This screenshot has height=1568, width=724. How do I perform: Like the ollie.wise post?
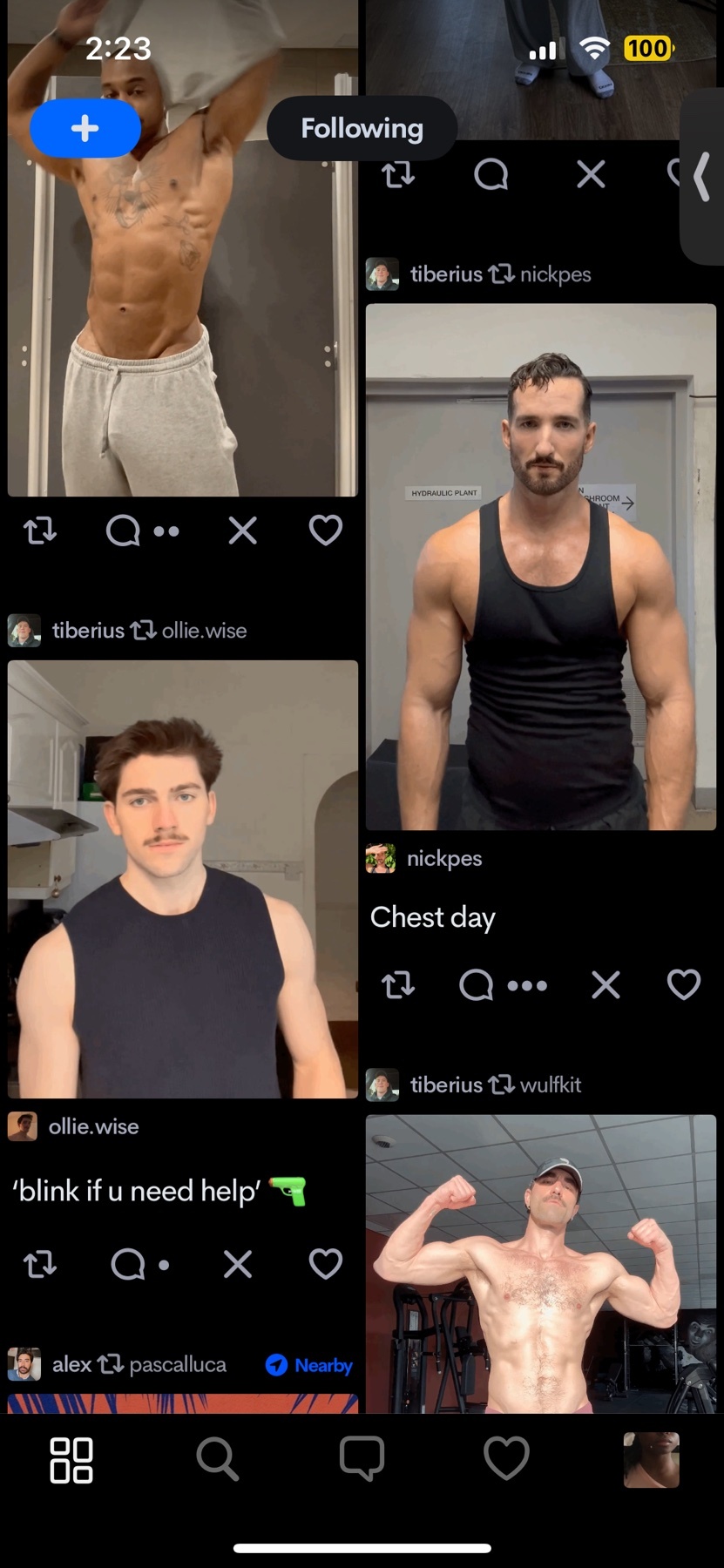[x=326, y=1264]
